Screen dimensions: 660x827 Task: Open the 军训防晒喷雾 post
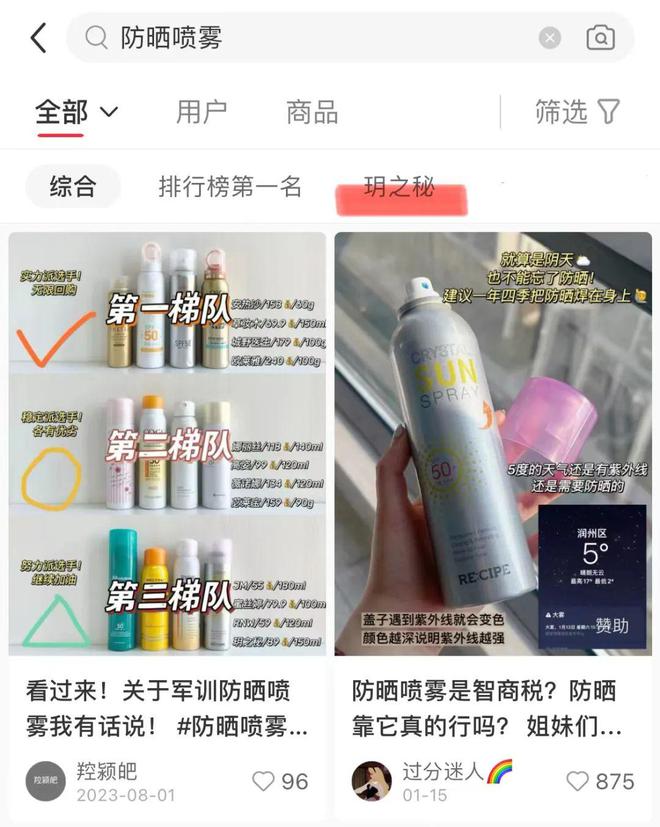[167, 445]
